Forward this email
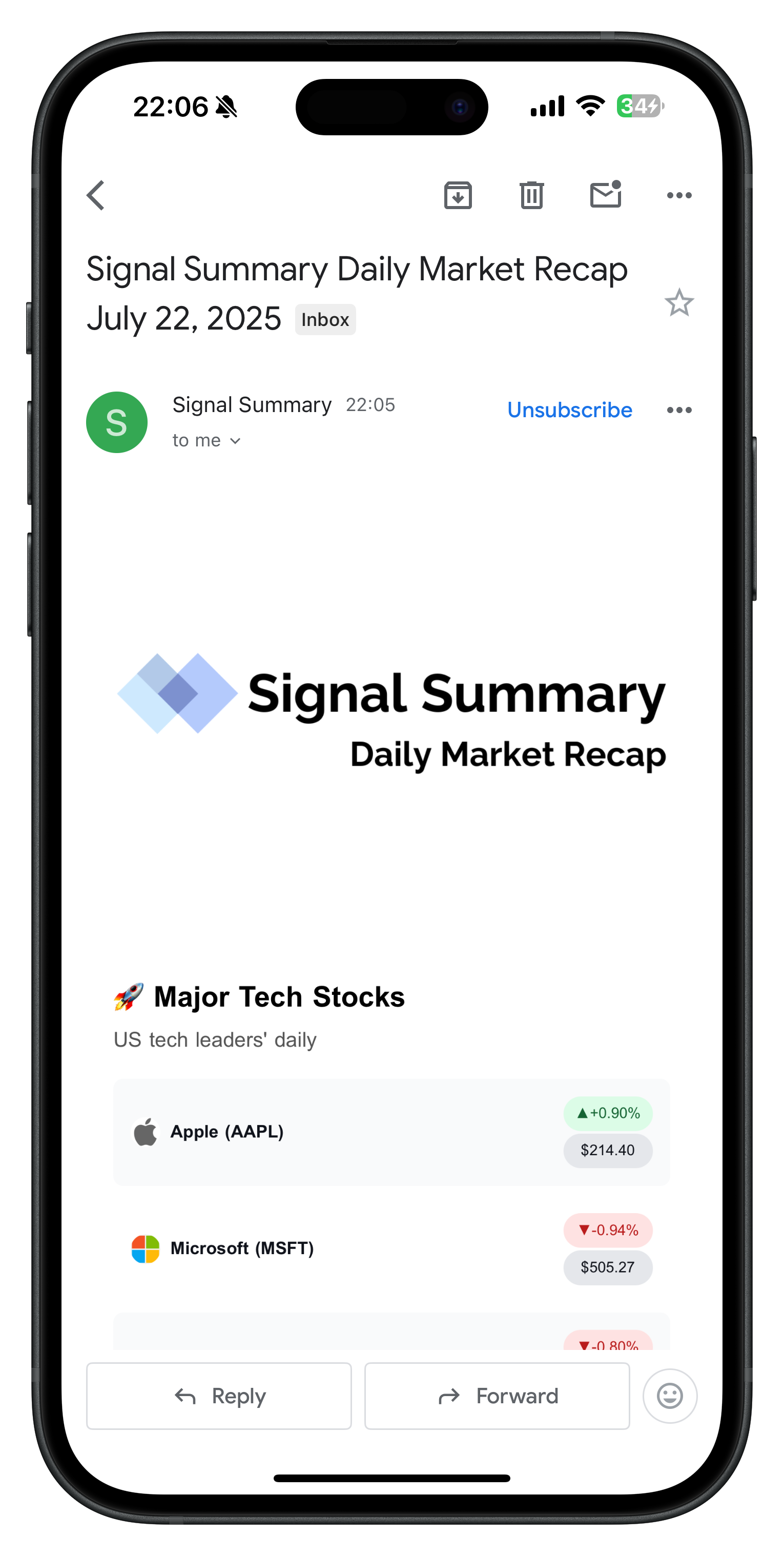Screen dimensions: 784x1556 497,1396
